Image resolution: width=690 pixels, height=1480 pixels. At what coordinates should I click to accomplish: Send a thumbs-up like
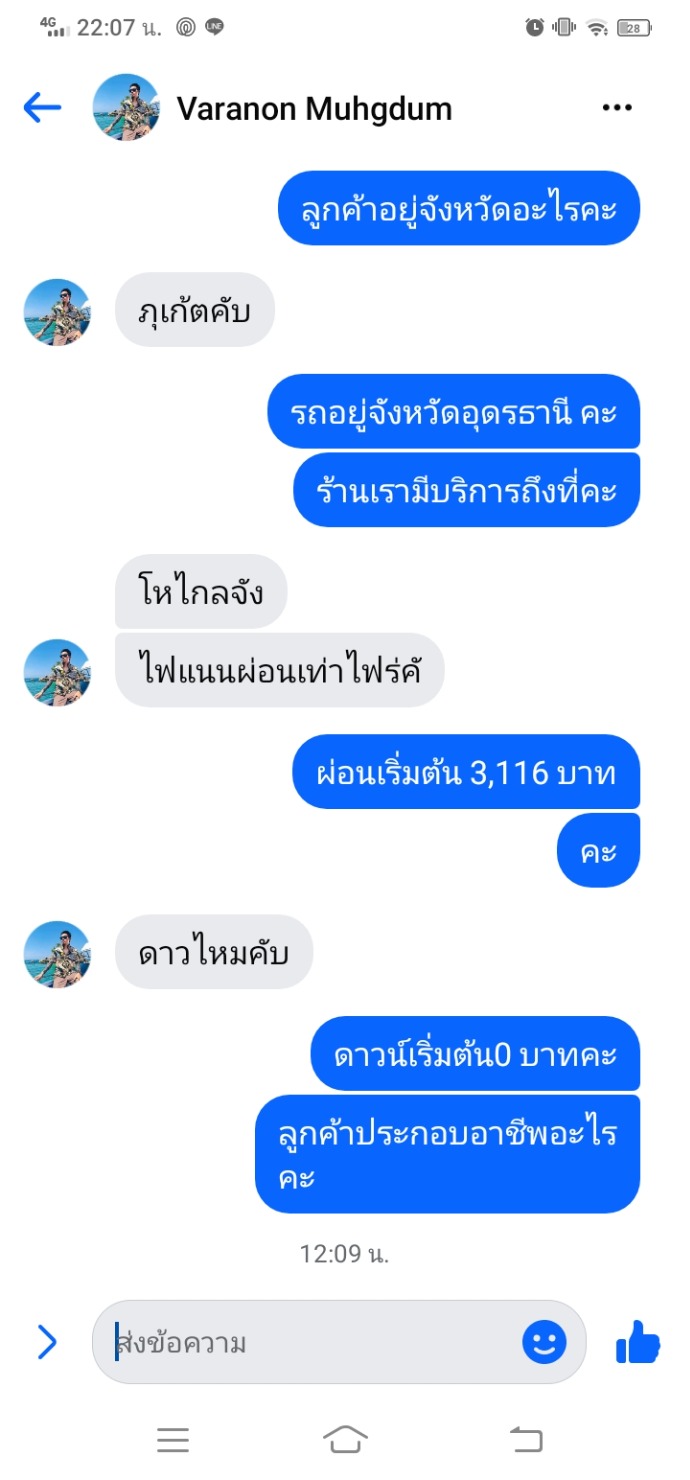637,1342
